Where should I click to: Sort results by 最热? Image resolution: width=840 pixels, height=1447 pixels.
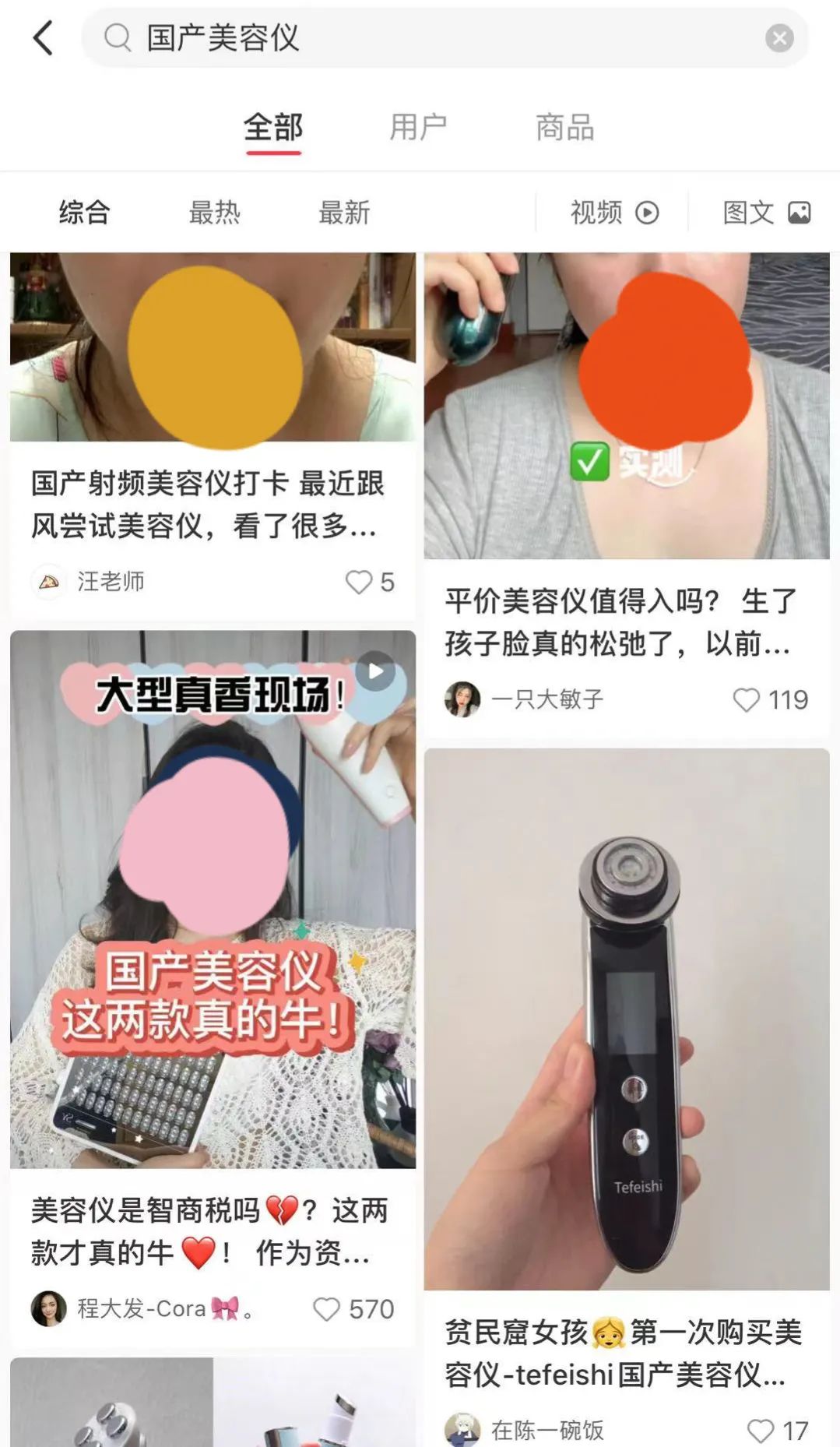[214, 212]
